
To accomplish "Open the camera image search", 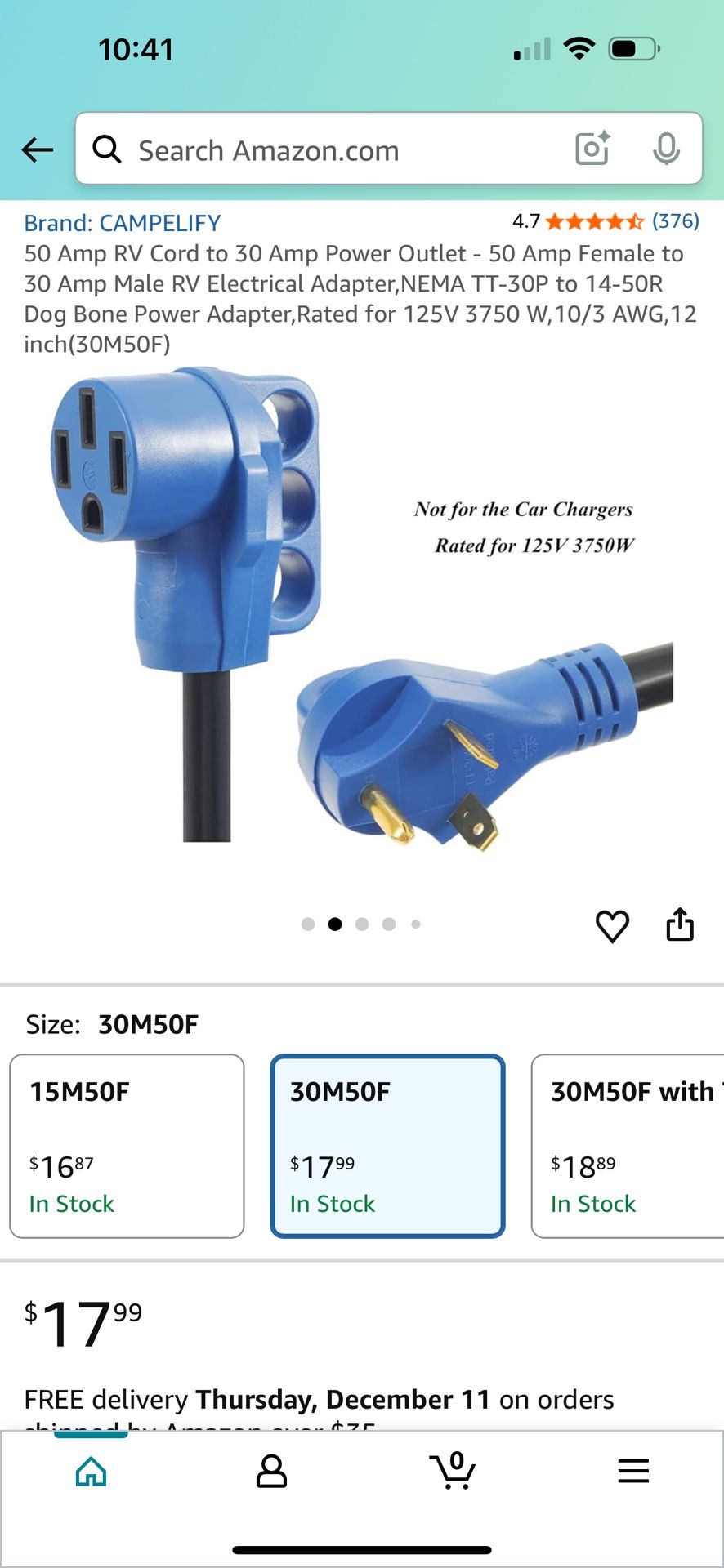I will pyautogui.click(x=593, y=149).
